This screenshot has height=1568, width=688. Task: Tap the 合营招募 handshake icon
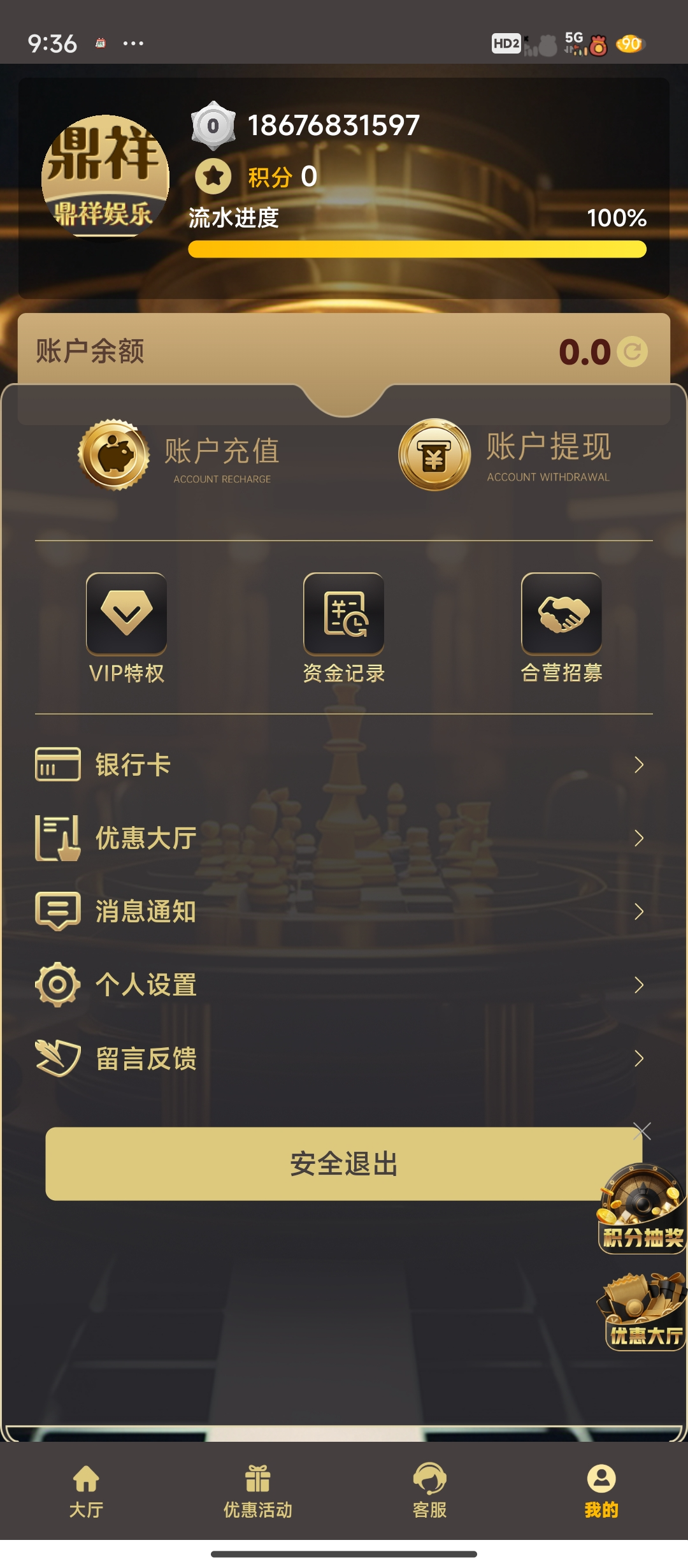point(561,613)
